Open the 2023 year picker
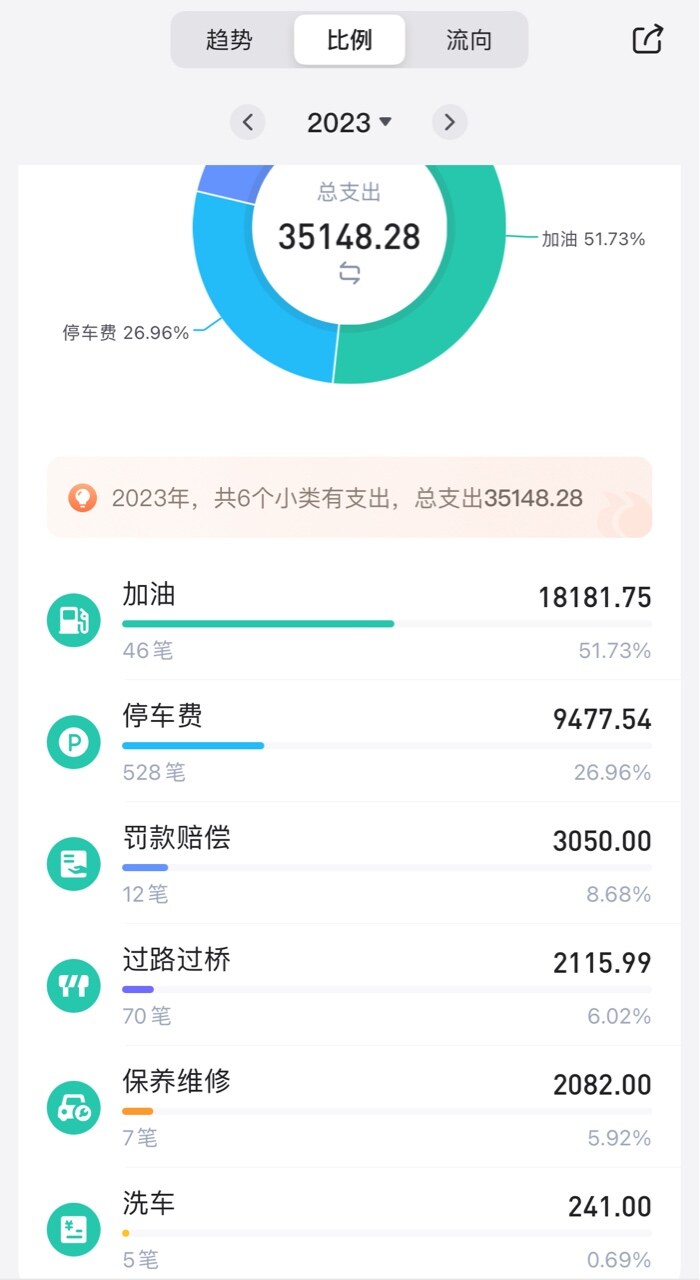This screenshot has width=700, height=1280. [349, 123]
